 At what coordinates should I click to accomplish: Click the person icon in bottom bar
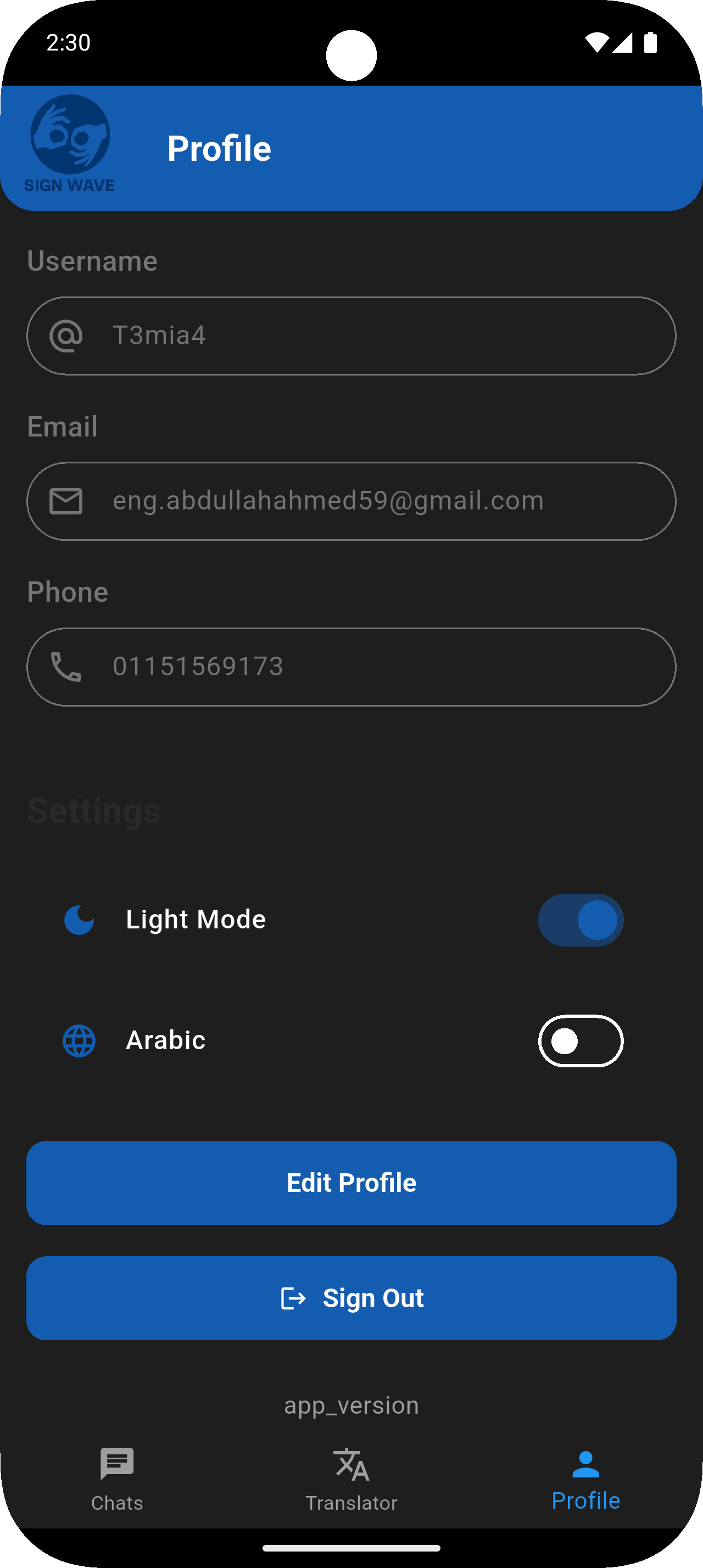click(585, 1461)
